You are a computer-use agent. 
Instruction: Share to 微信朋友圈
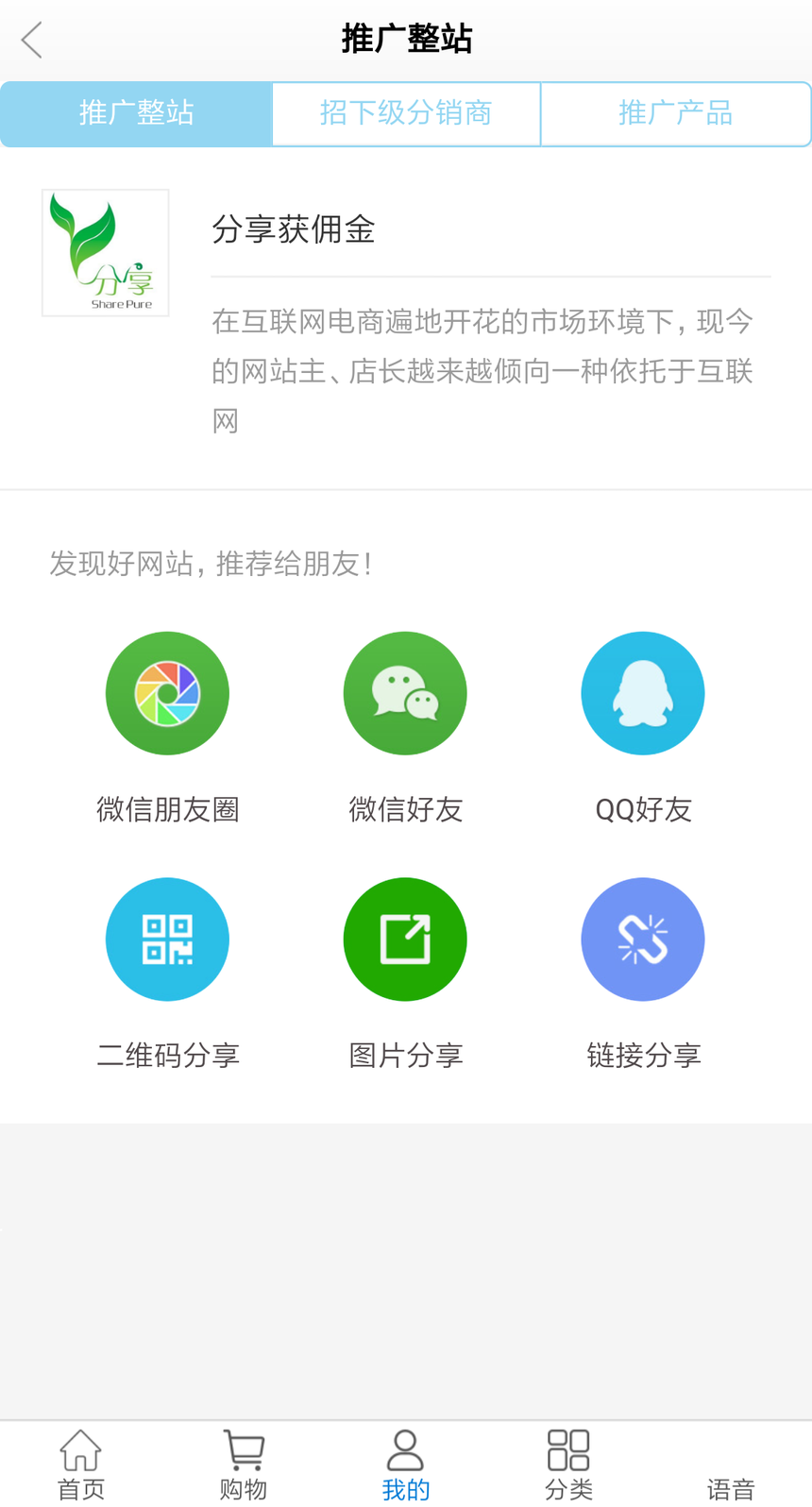pyautogui.click(x=167, y=694)
